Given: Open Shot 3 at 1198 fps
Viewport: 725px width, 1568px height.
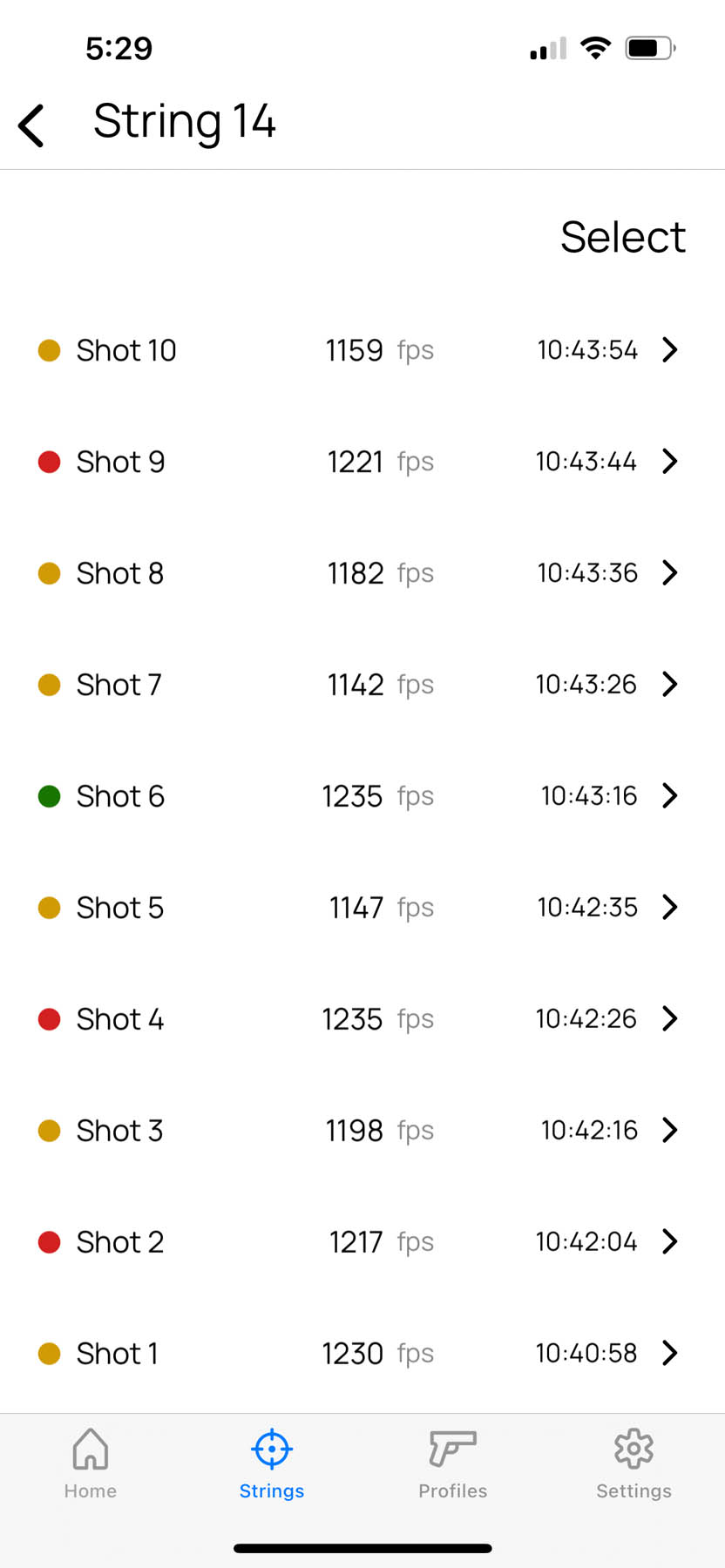Looking at the screenshot, I should point(362,1131).
